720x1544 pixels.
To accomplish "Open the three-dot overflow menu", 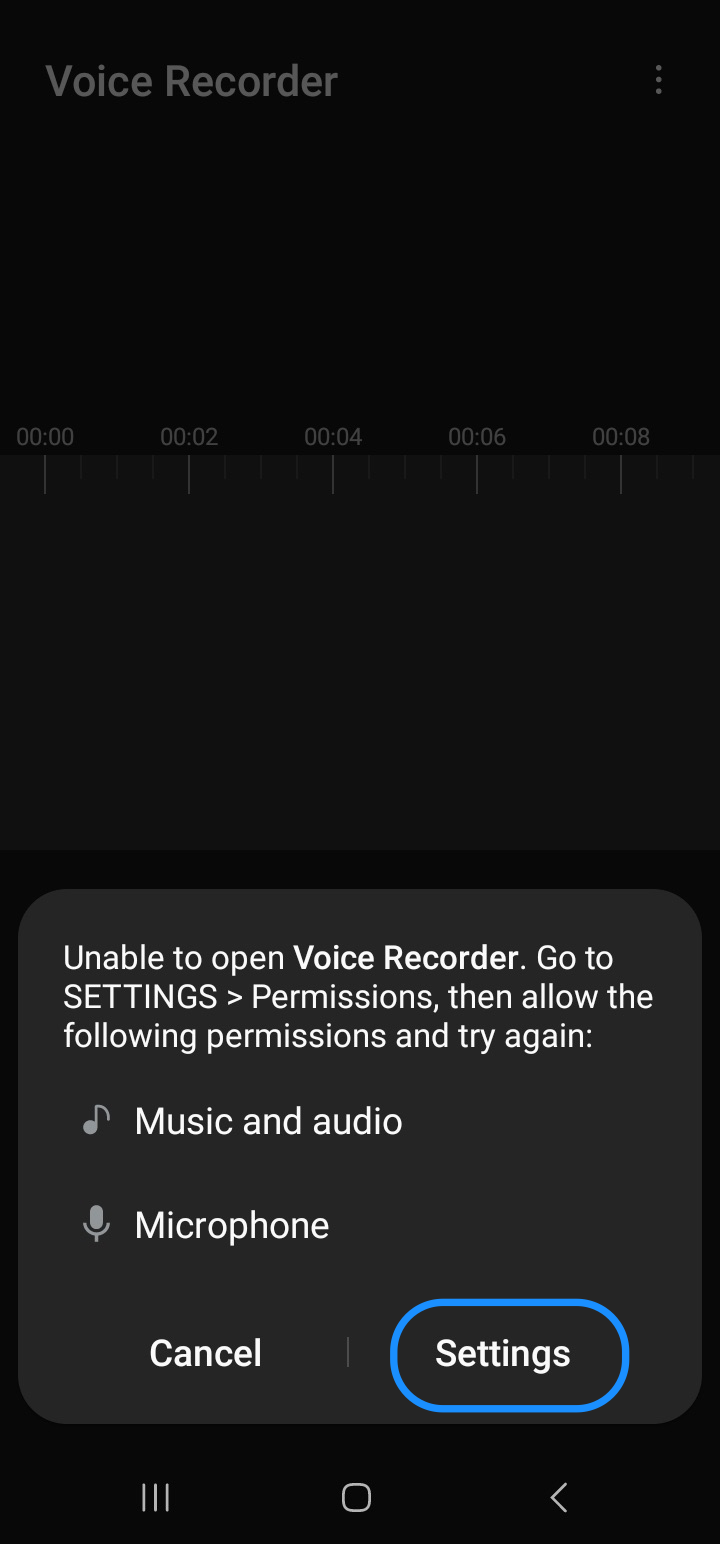I will point(658,80).
